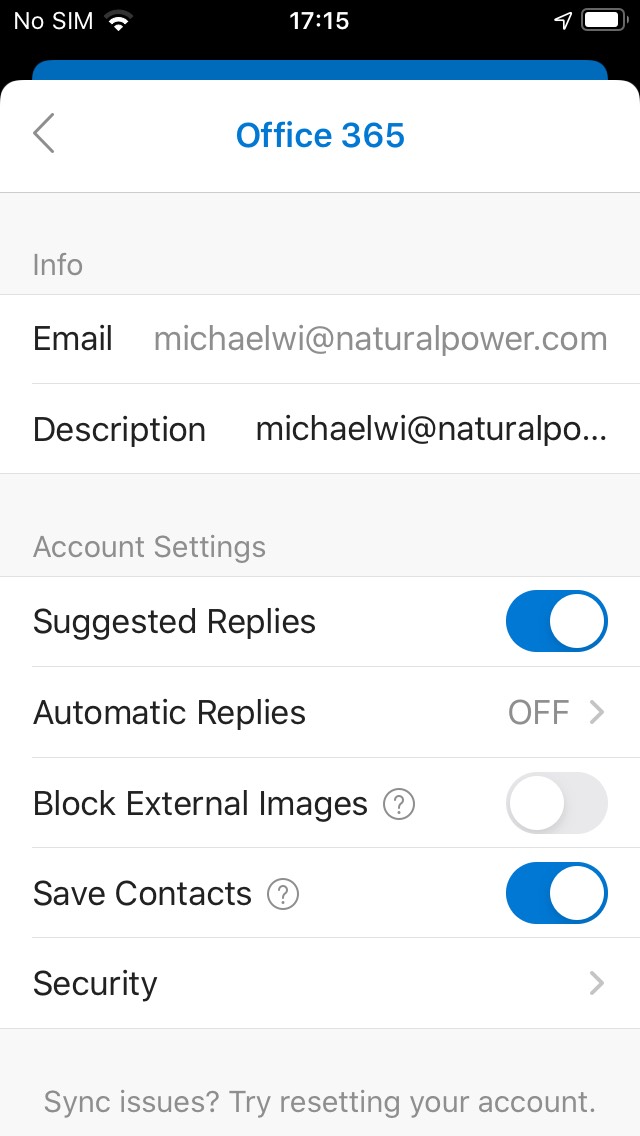The image size is (640, 1136).
Task: Enable Block External Images
Action: [x=556, y=803]
